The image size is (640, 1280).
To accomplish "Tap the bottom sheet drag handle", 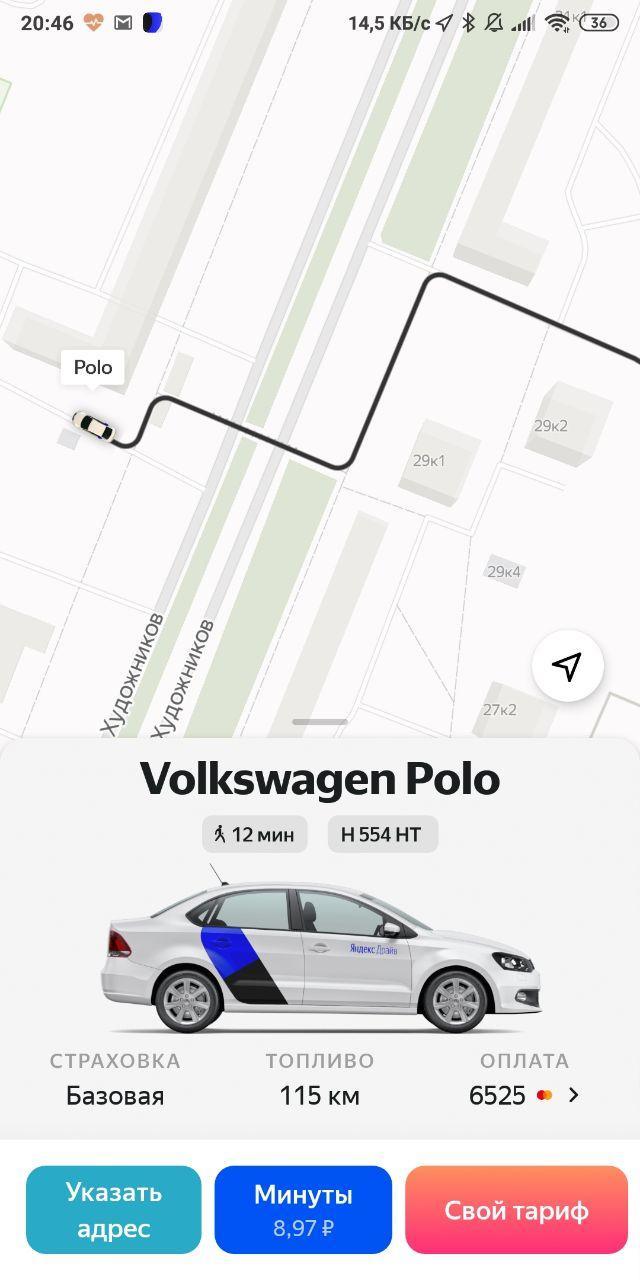I will click(x=320, y=722).
